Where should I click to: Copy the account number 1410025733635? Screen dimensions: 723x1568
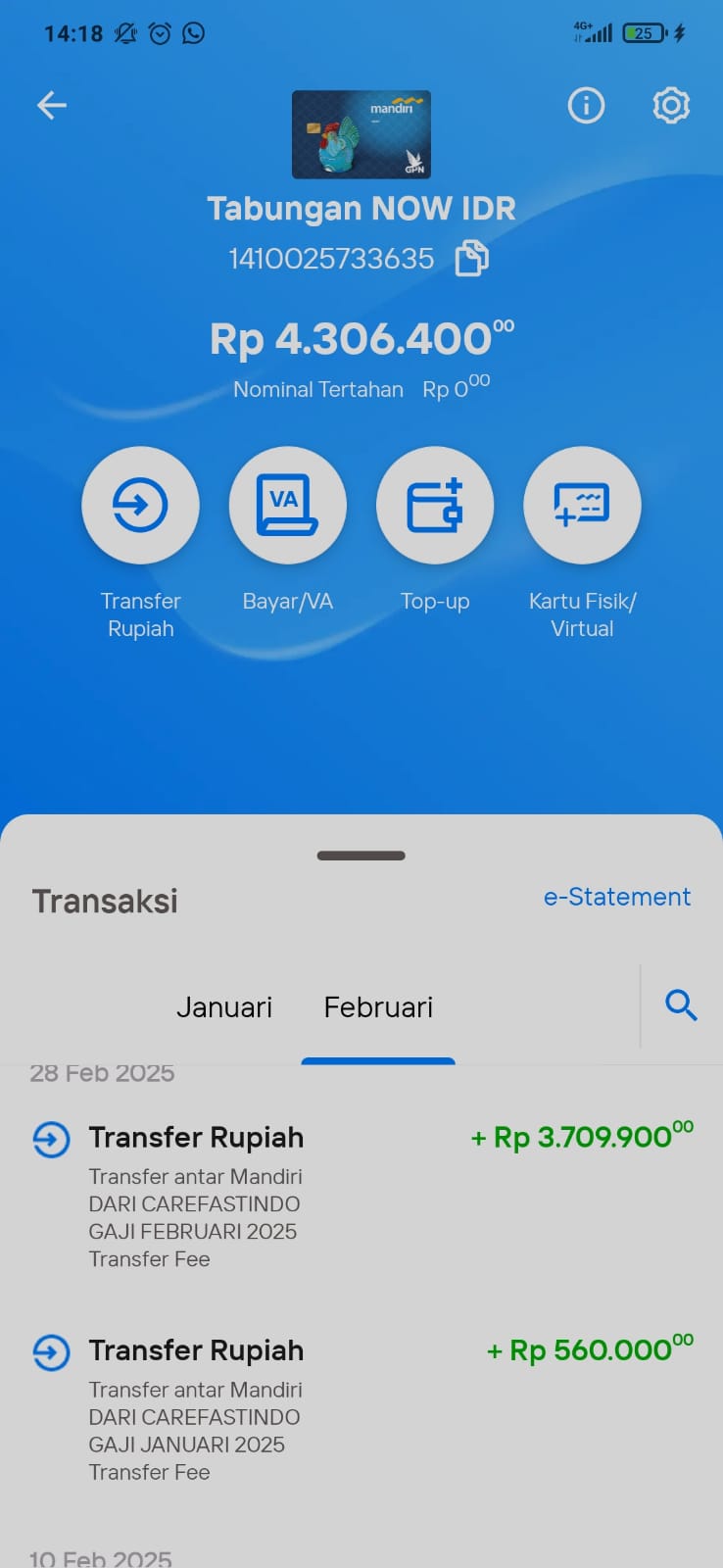(x=472, y=259)
